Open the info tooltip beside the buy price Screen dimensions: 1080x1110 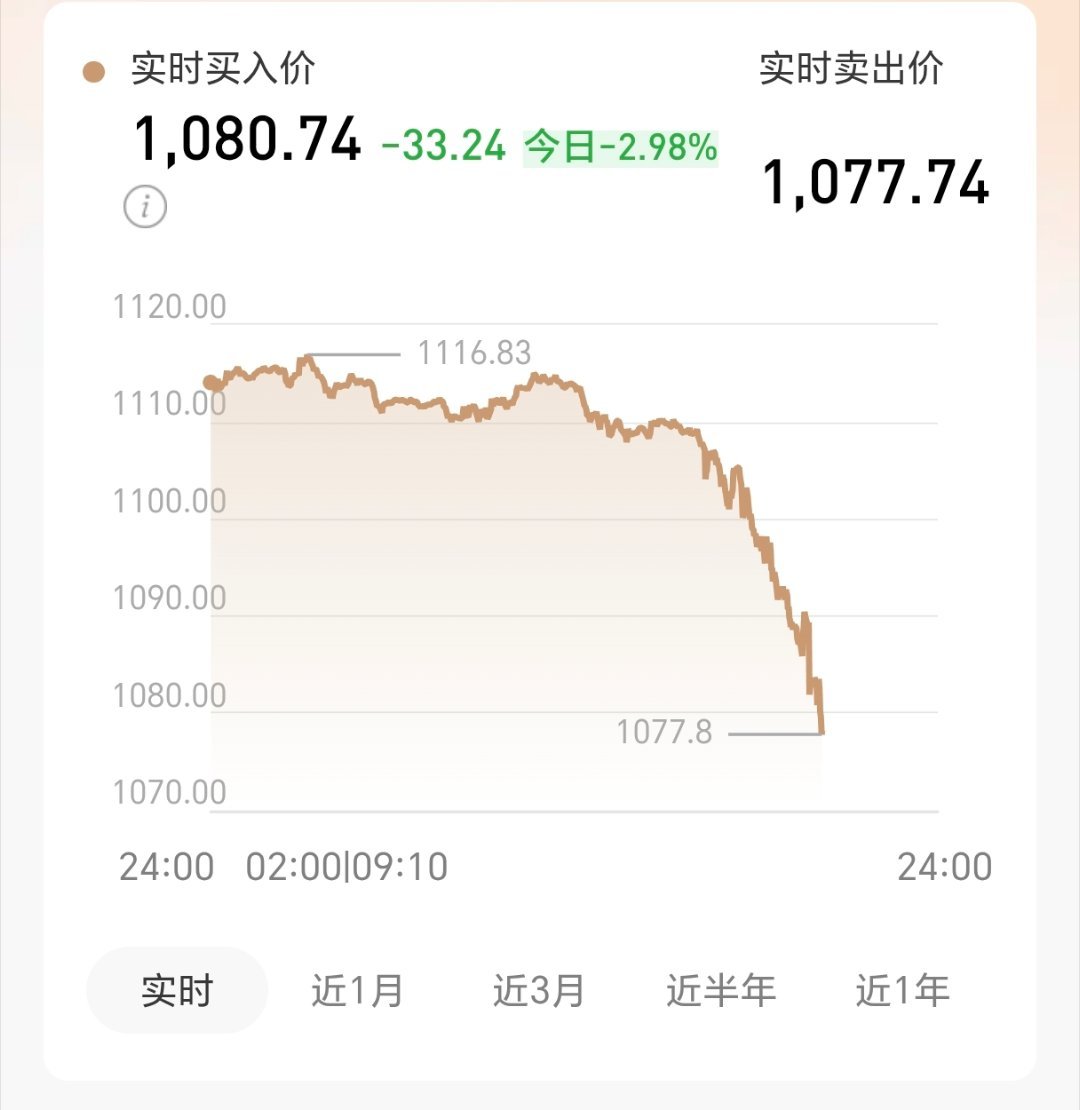[x=146, y=207]
